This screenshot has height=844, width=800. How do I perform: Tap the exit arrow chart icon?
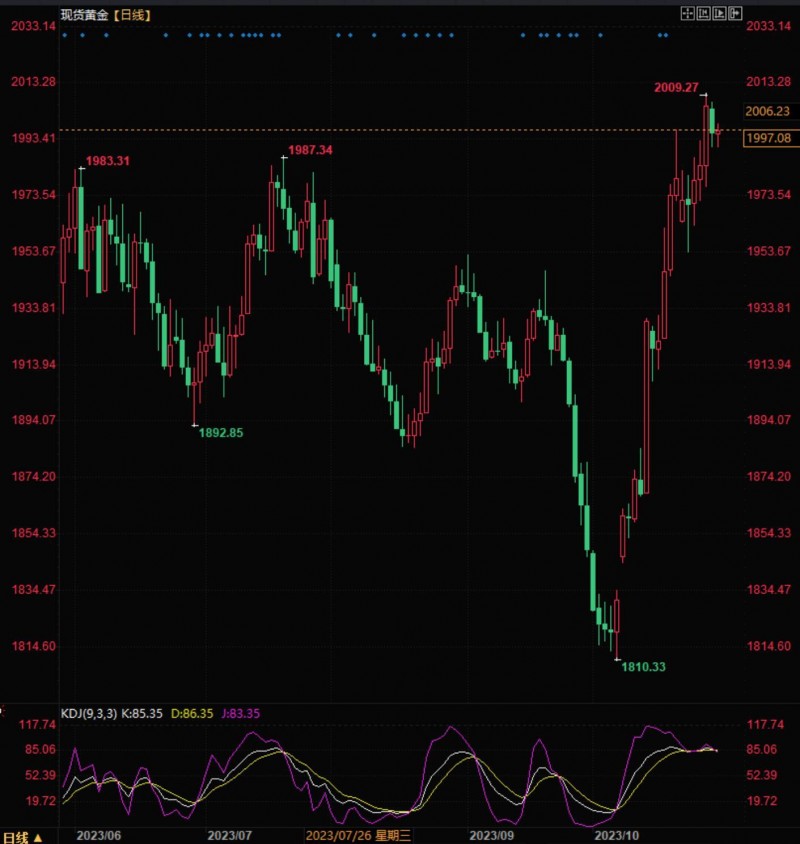click(735, 13)
